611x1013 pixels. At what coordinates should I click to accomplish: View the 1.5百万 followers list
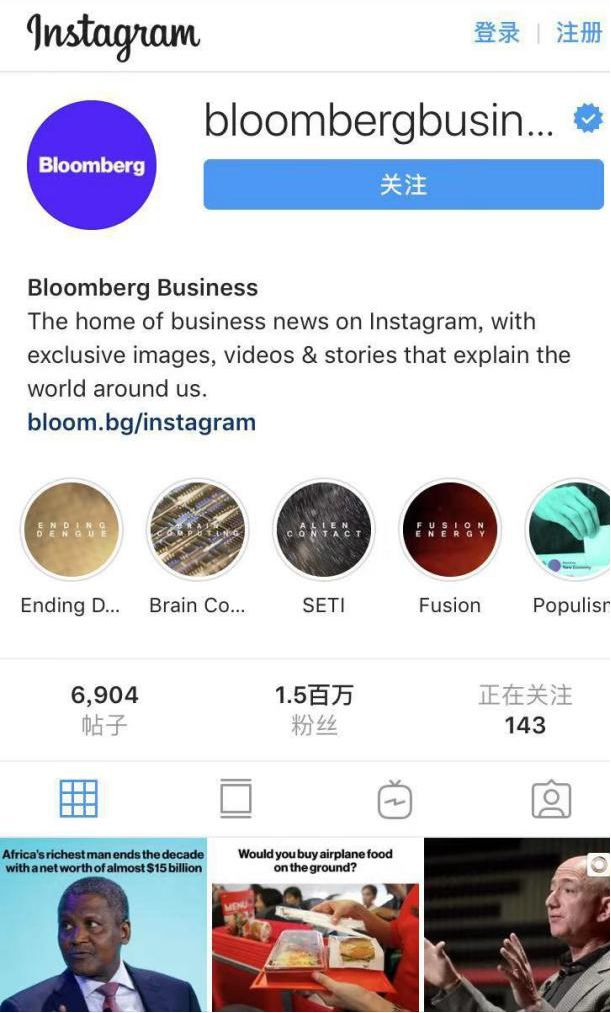313,710
